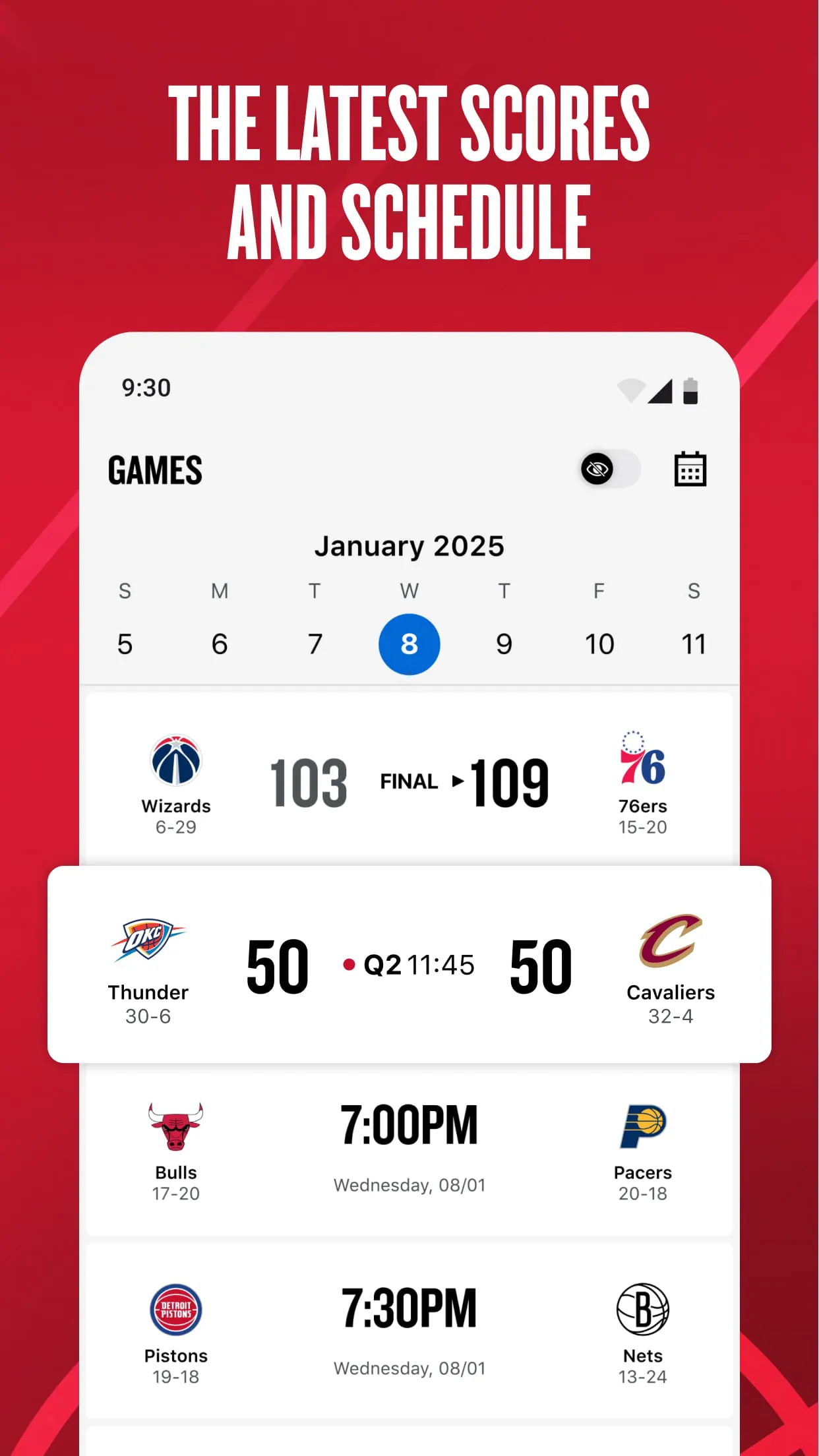Viewport: 819px width, 1456px height.
Task: Tap the Pistons logo
Action: click(x=175, y=1309)
